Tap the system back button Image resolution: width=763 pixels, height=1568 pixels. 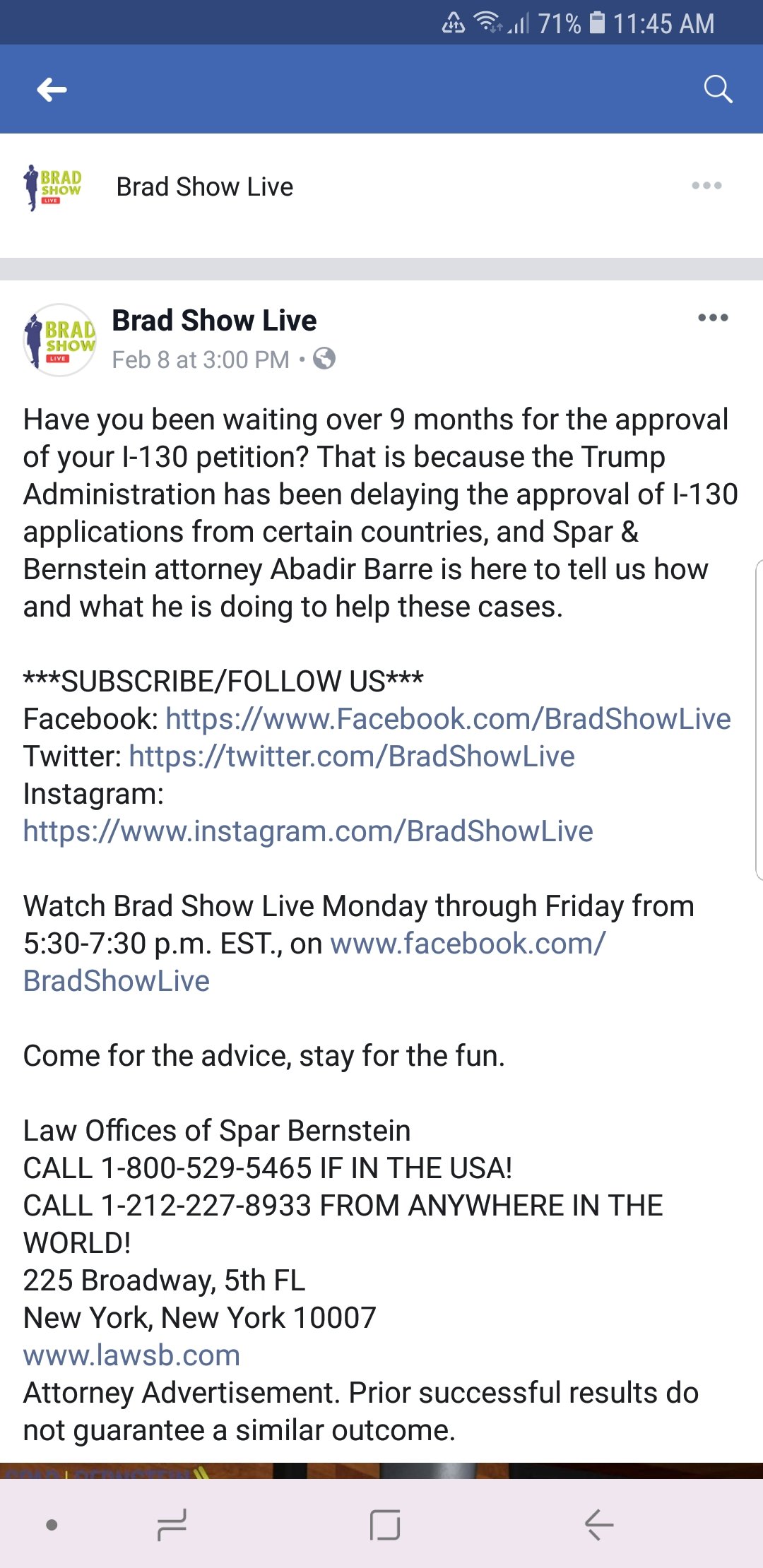(x=599, y=1524)
